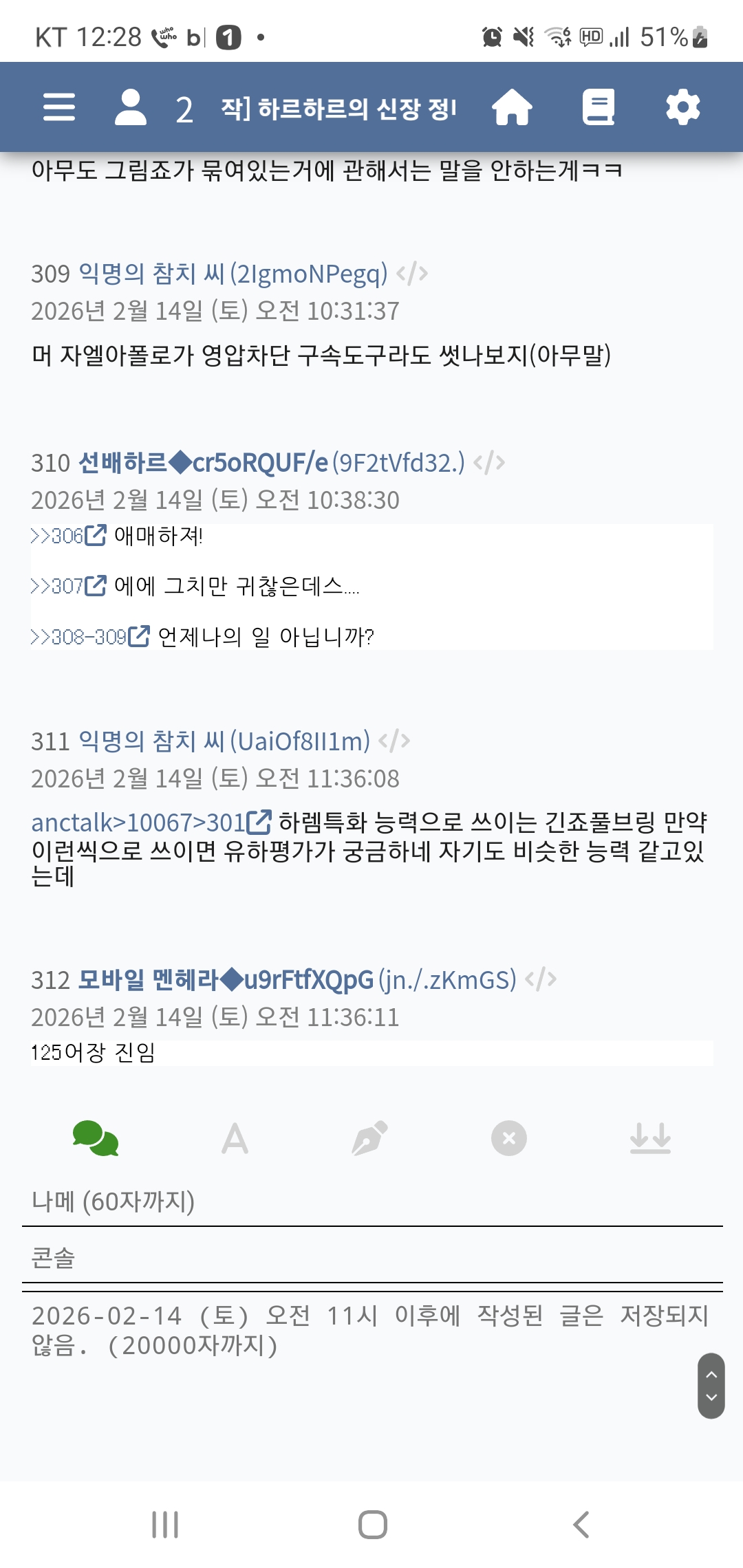Open the anctalk>10067>301 link
This screenshot has width=743, height=1568.
(151, 823)
